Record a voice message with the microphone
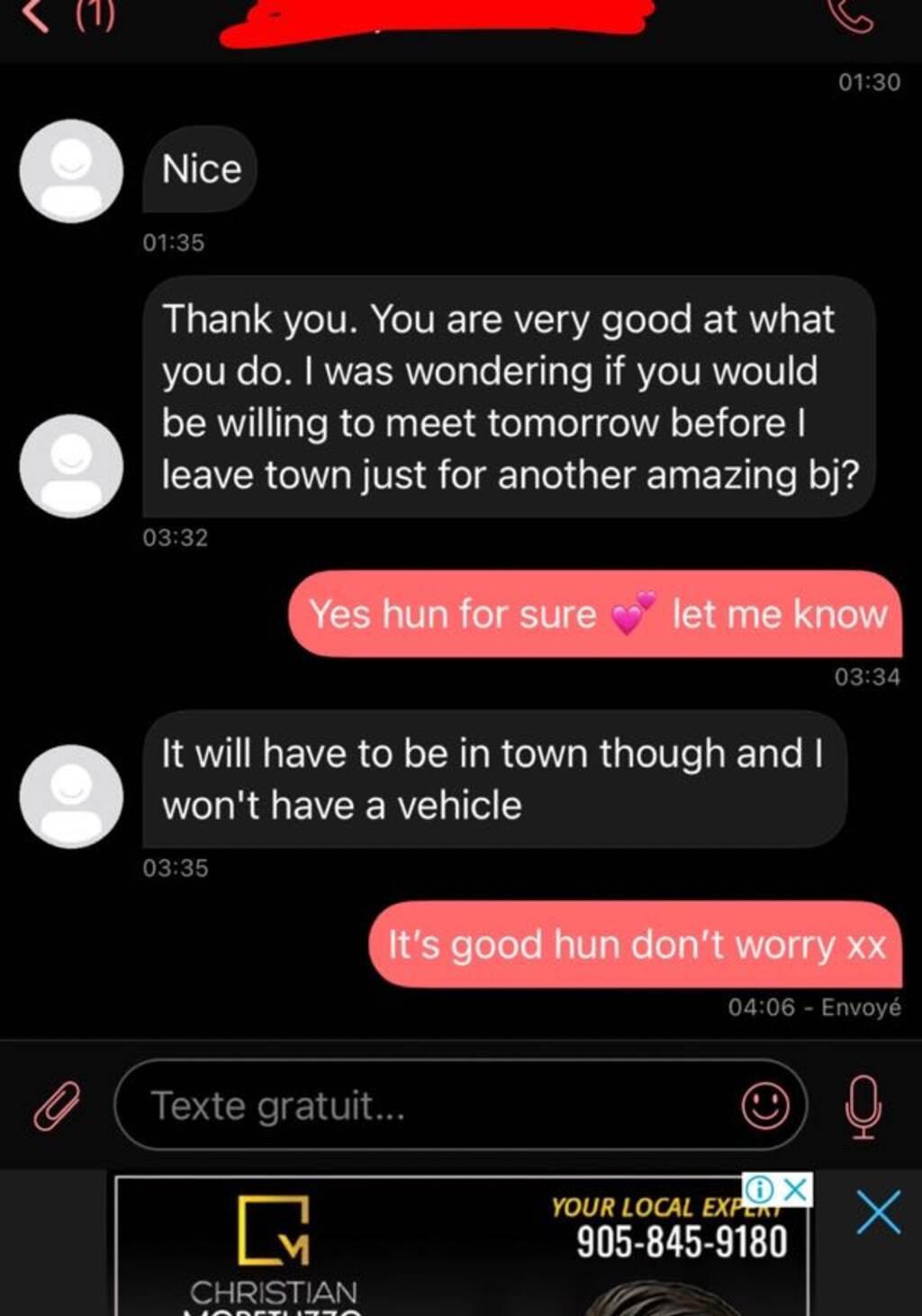The height and width of the screenshot is (1316, 922). pos(863,1106)
